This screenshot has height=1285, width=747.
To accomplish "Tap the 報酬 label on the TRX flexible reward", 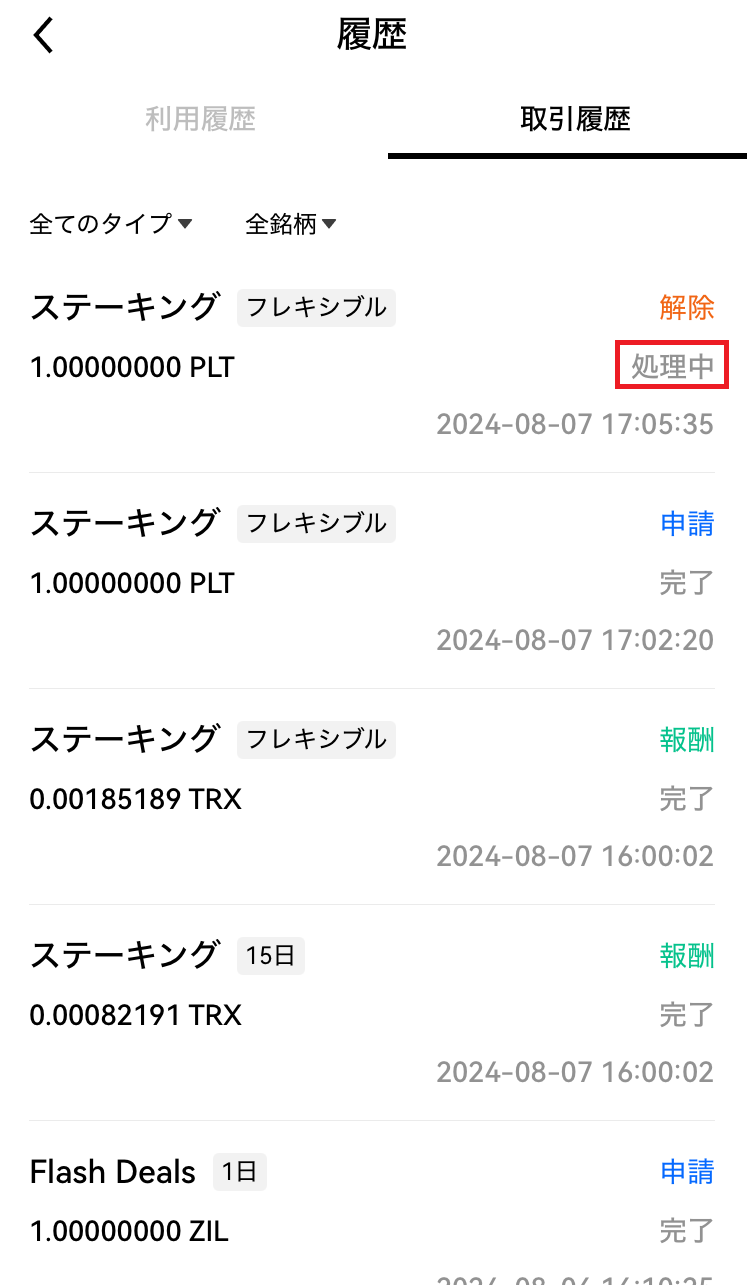I will click(x=686, y=739).
